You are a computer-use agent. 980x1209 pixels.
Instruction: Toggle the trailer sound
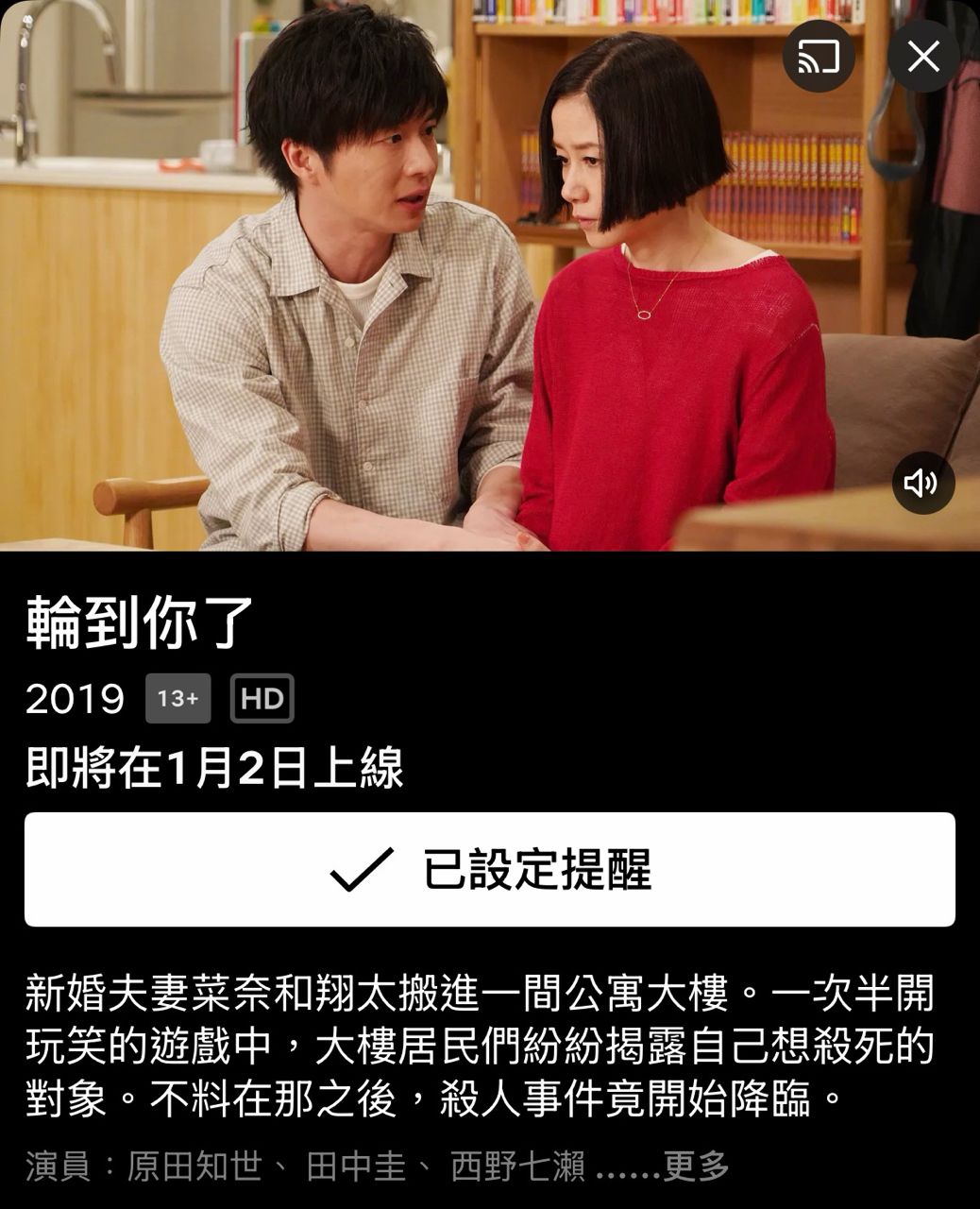pyautogui.click(x=922, y=483)
